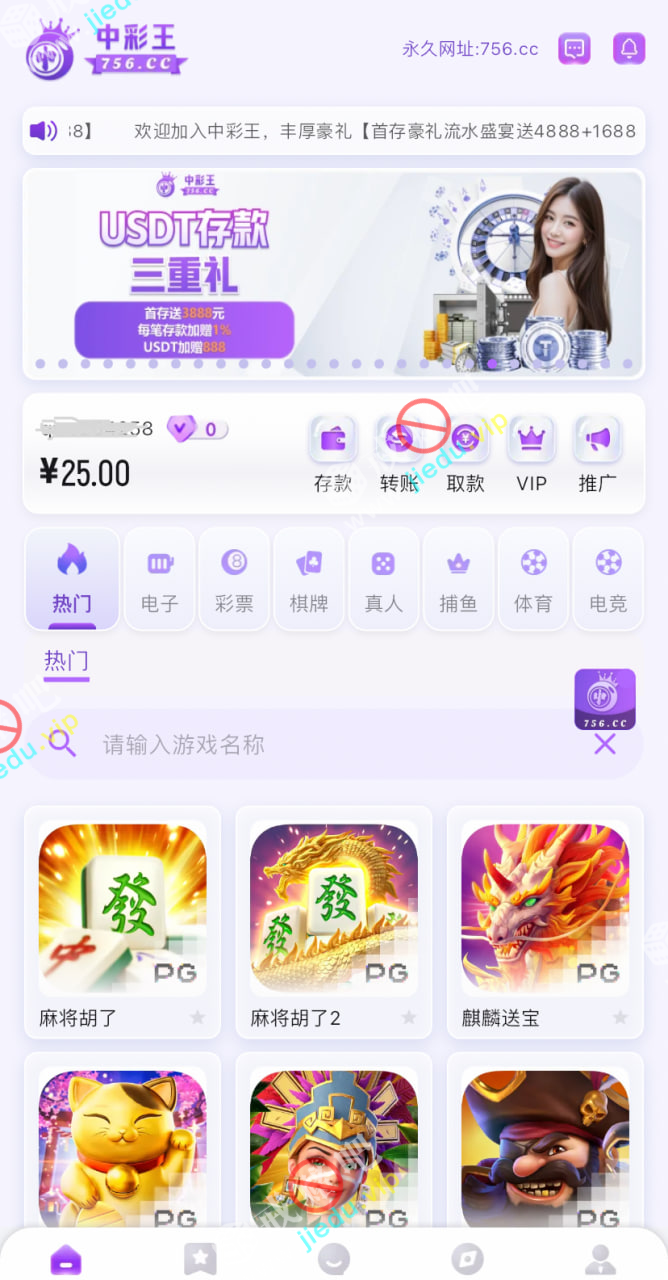
Task: Open the message chat icon
Action: 574,48
